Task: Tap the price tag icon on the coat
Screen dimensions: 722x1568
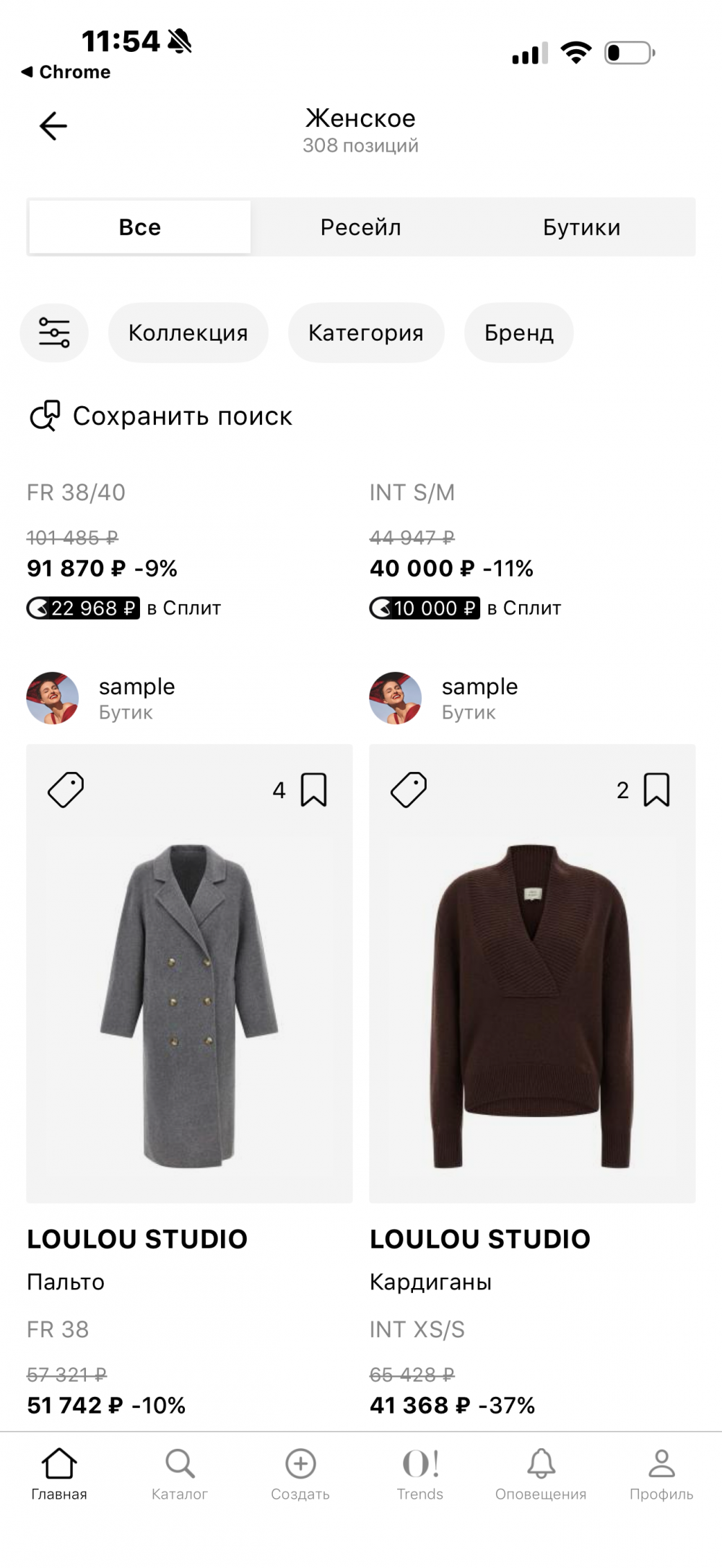Action: coord(66,788)
